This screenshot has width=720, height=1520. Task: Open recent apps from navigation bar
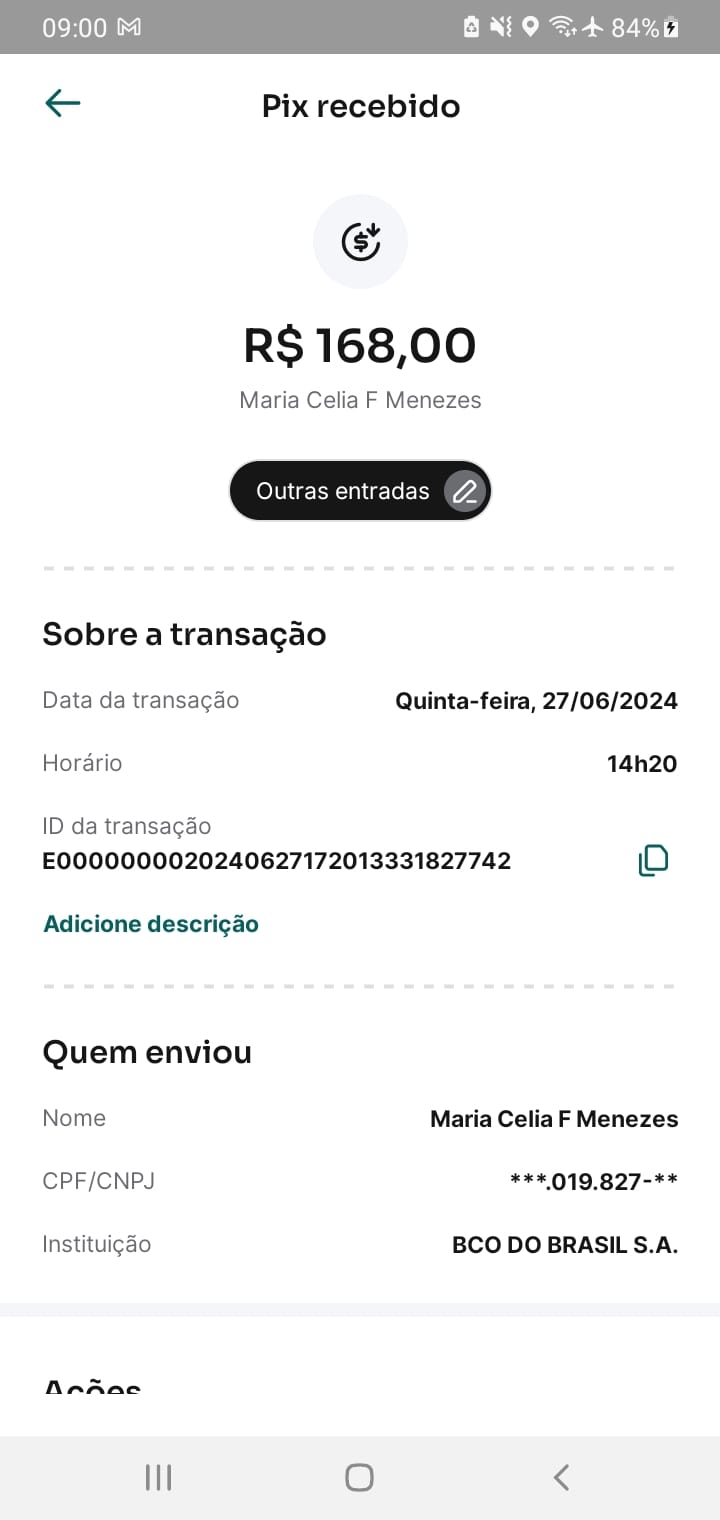(158, 1477)
